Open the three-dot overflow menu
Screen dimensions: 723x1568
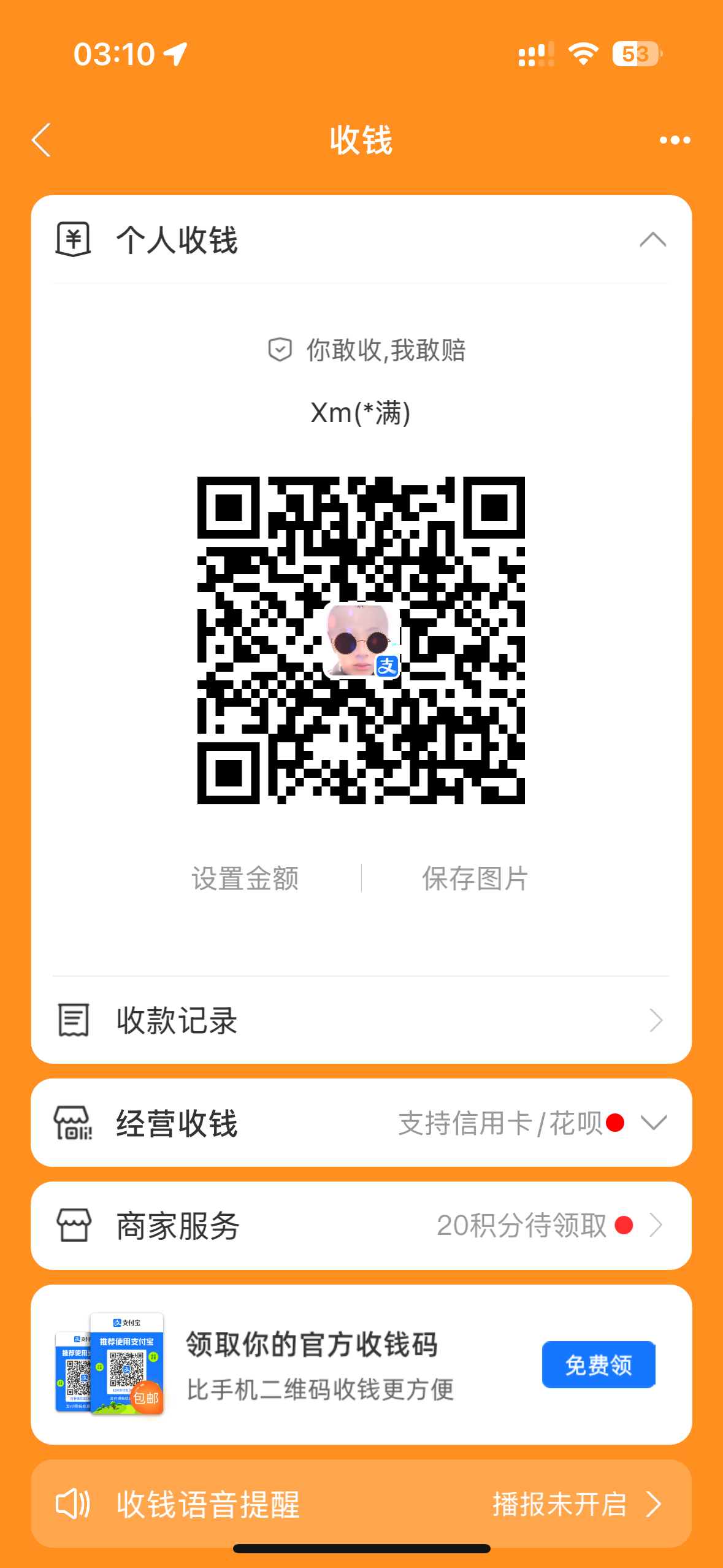coord(675,140)
